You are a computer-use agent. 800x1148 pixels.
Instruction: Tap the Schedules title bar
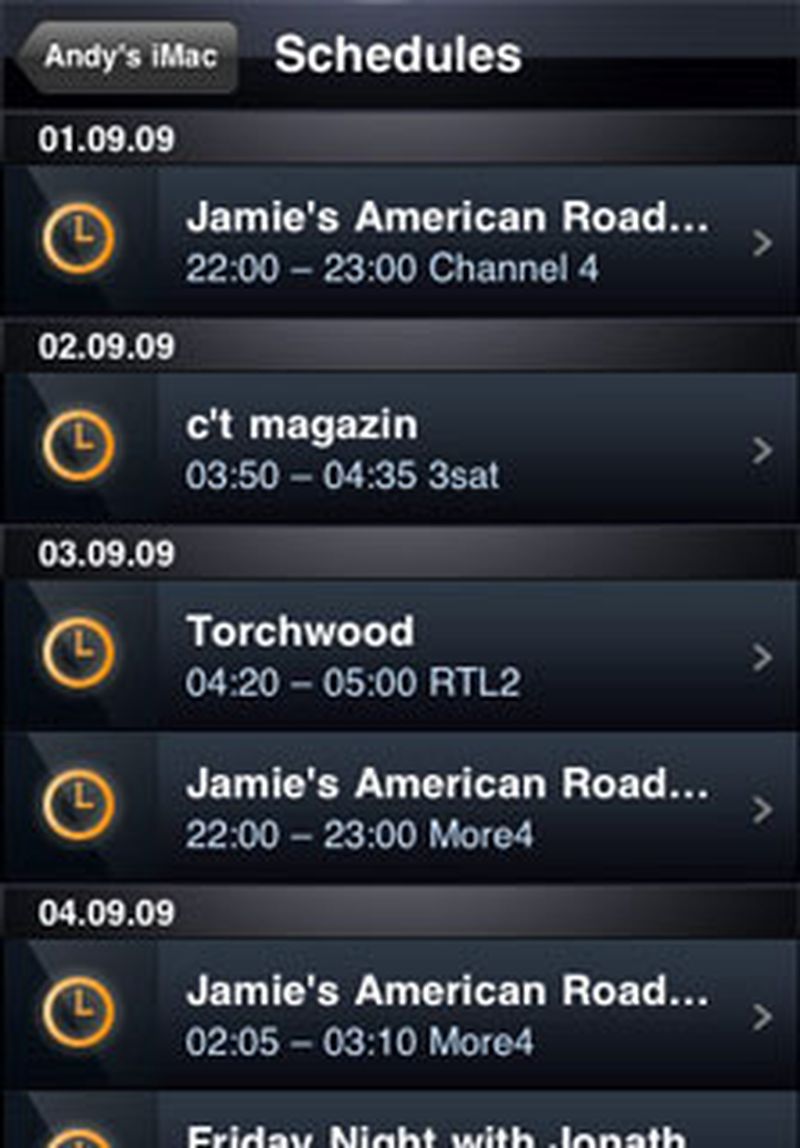[x=400, y=57]
